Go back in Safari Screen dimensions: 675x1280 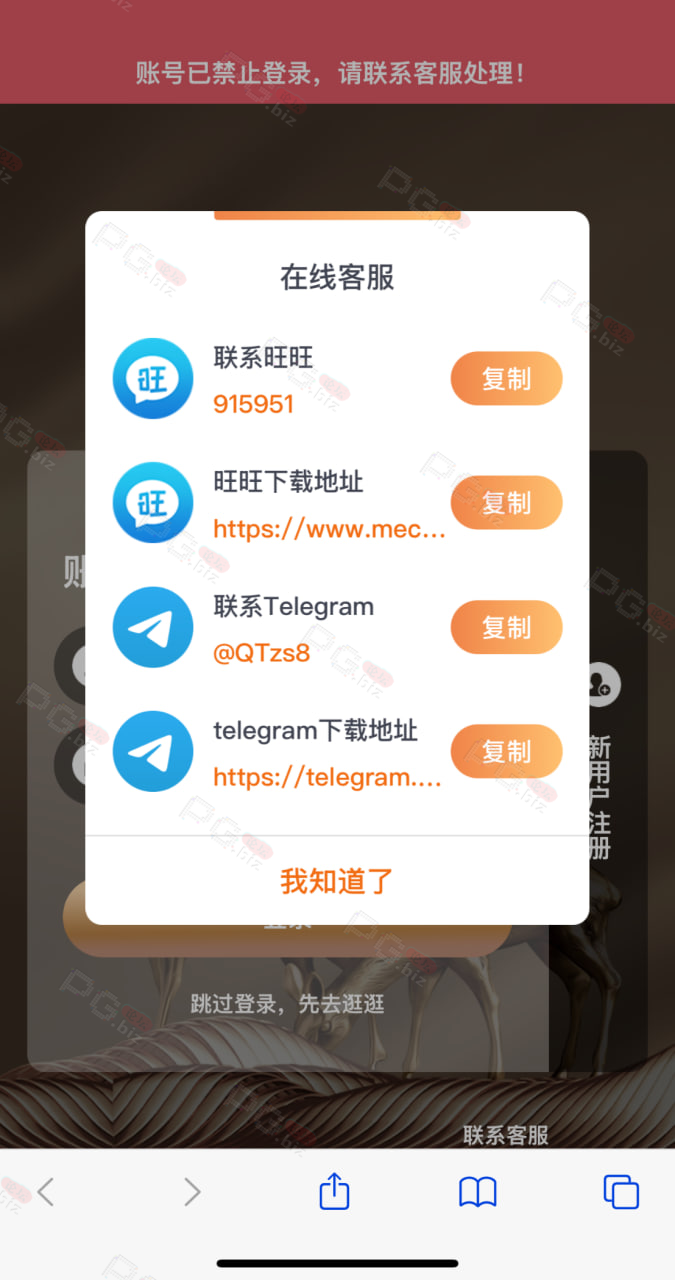click(x=46, y=1192)
